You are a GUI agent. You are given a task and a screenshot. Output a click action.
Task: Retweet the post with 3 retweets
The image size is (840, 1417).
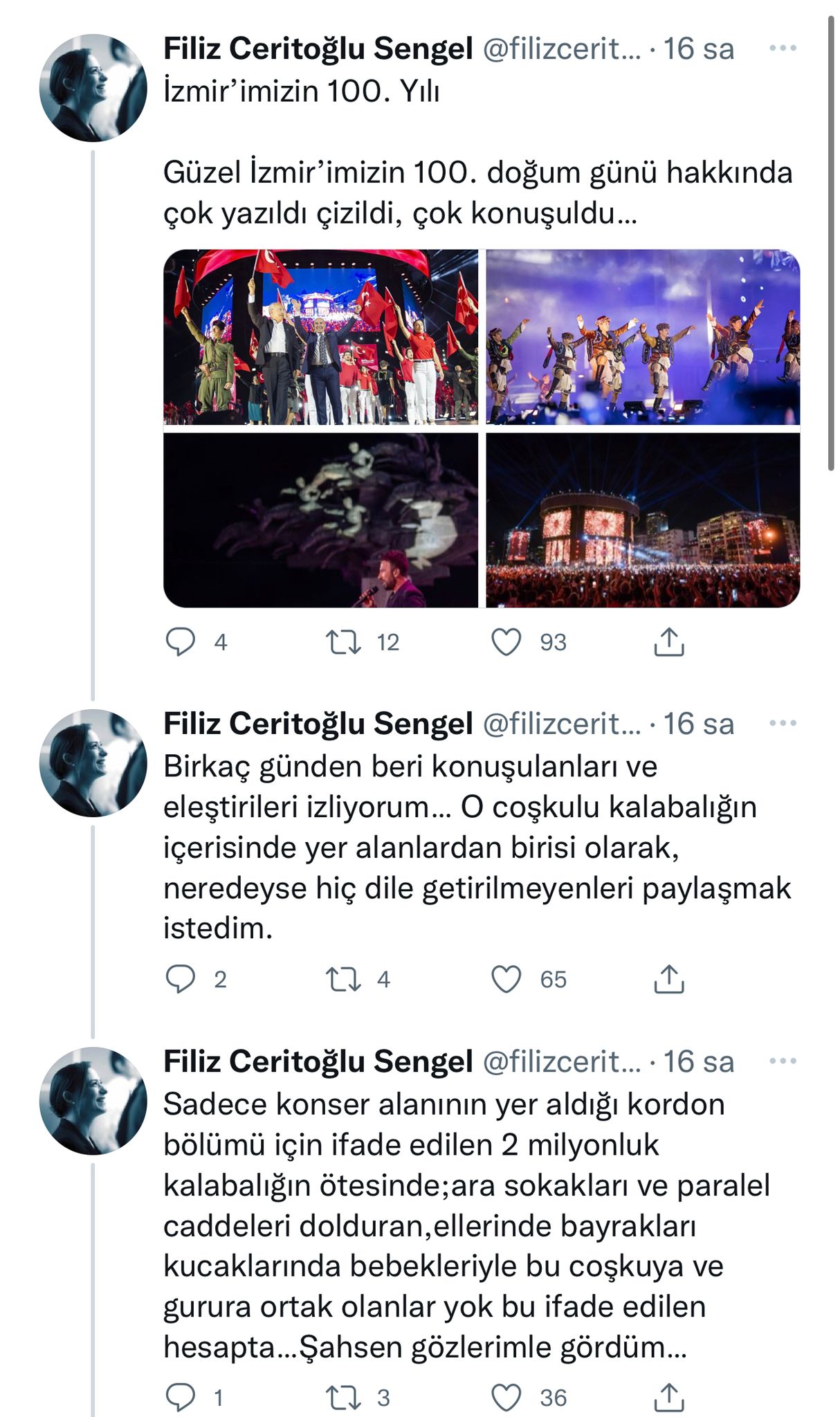coord(343,1397)
